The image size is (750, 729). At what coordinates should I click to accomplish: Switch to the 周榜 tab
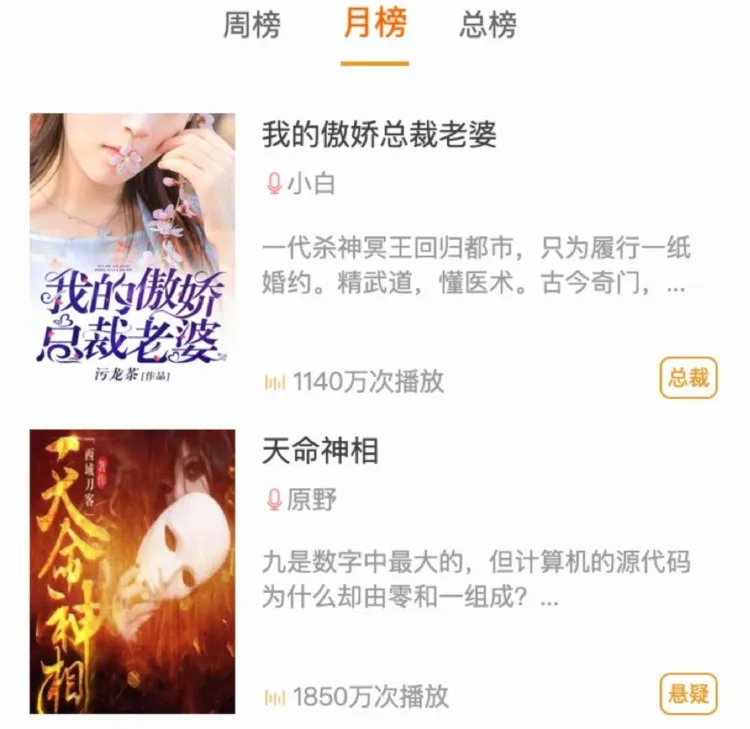(x=251, y=25)
